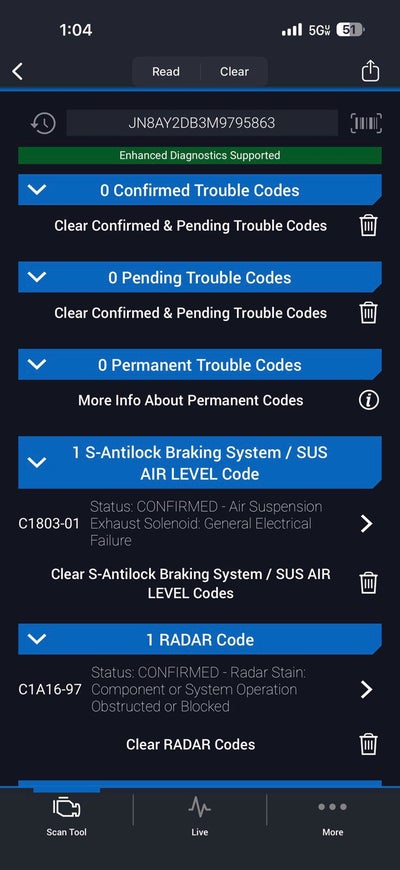Open details for code C1803-01
Viewport: 400px width, 870px height.
click(366, 523)
